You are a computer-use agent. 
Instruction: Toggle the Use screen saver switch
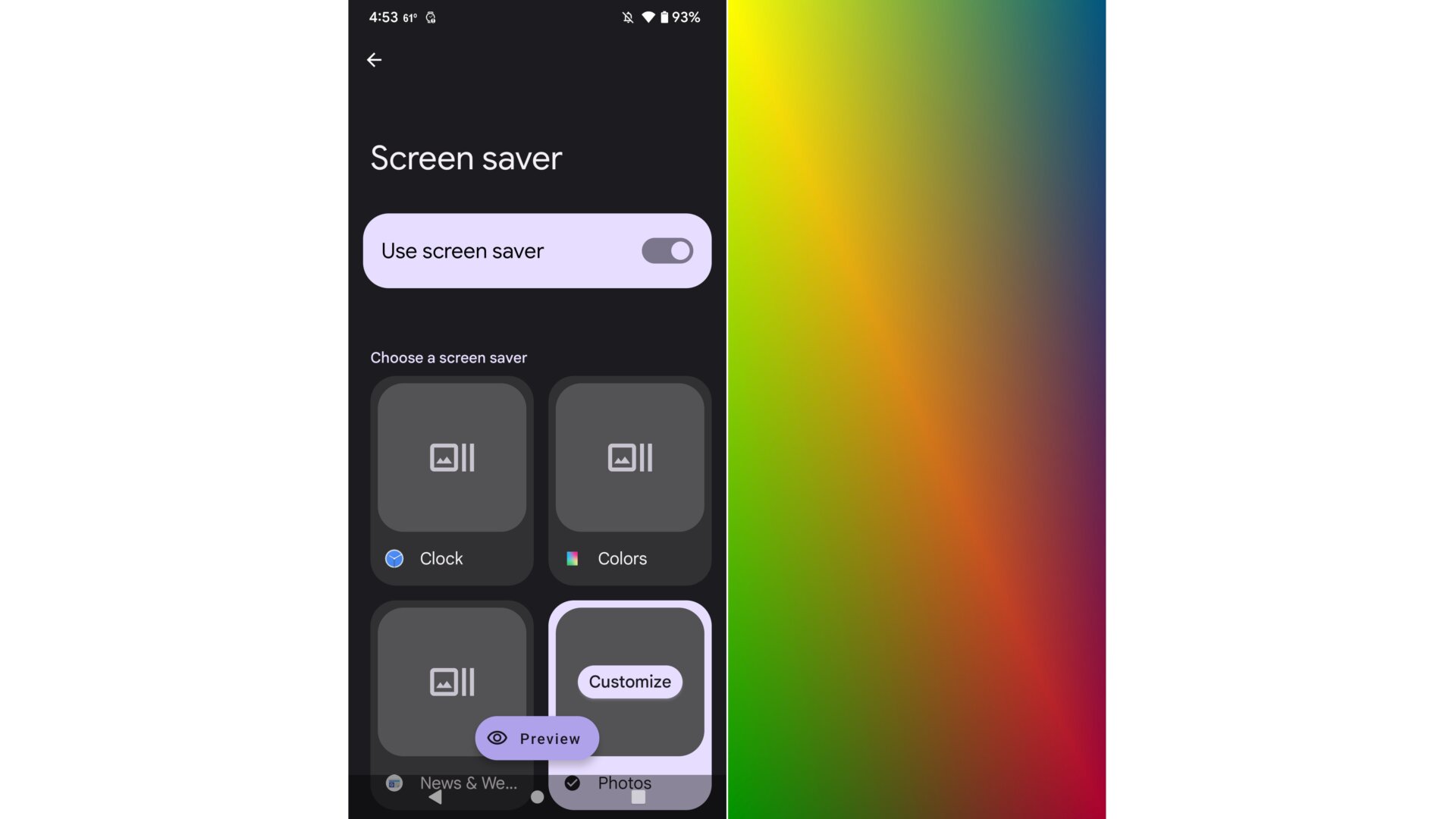667,251
